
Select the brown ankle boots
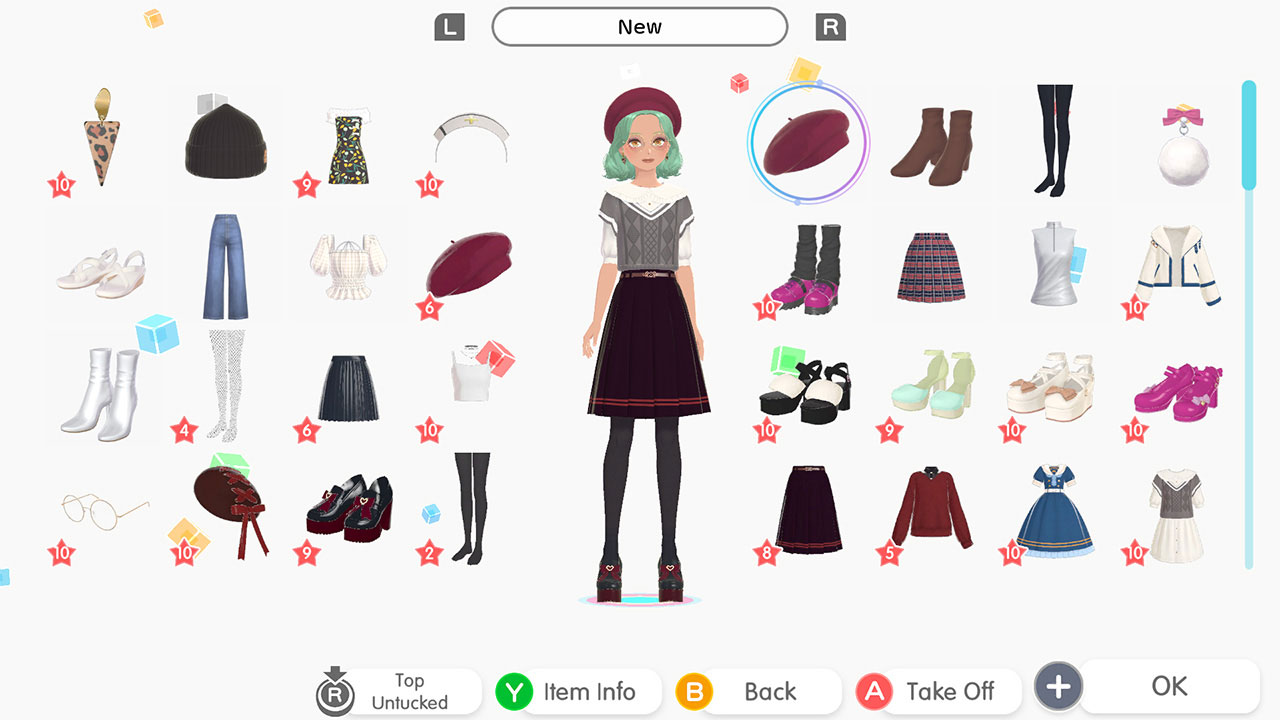pos(930,145)
